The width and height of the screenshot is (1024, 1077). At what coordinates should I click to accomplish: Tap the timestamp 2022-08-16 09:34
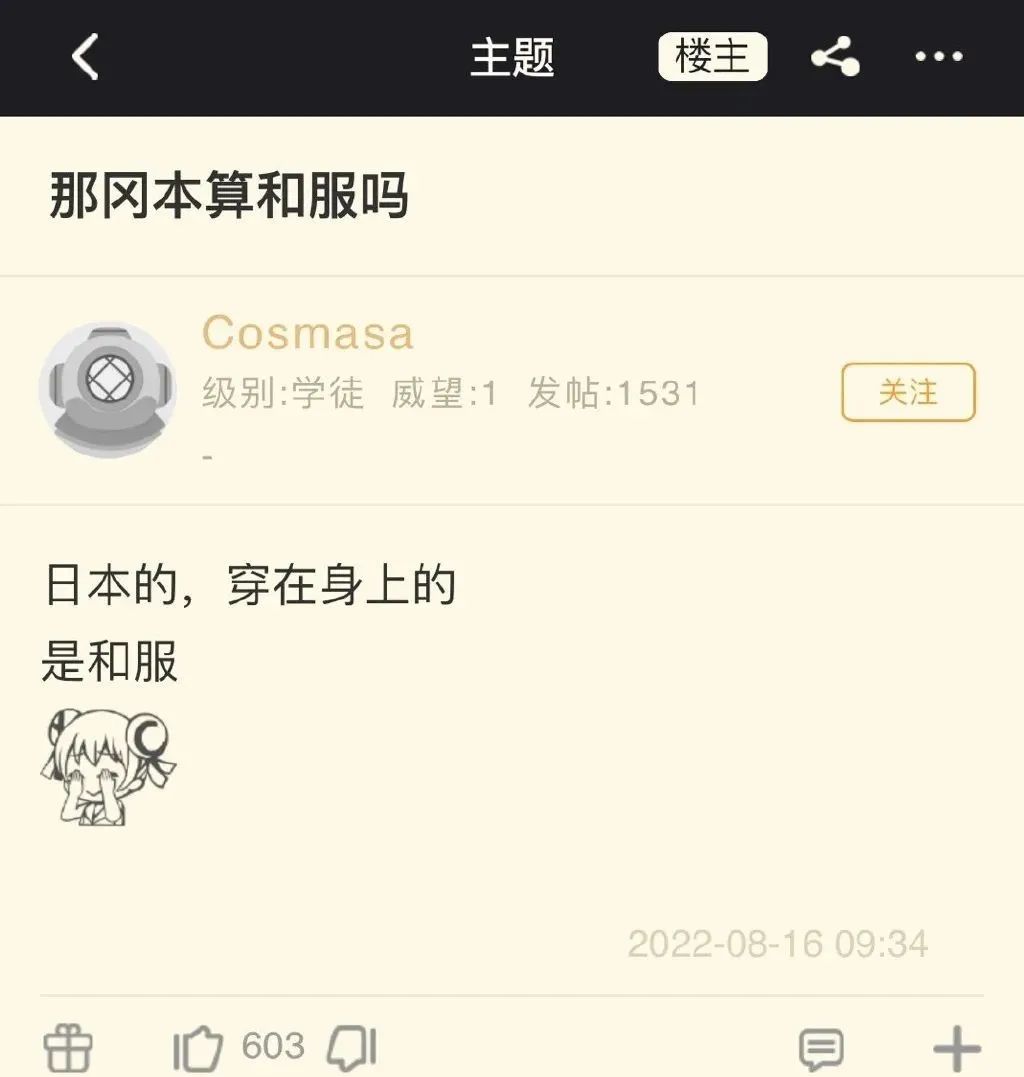coord(780,941)
